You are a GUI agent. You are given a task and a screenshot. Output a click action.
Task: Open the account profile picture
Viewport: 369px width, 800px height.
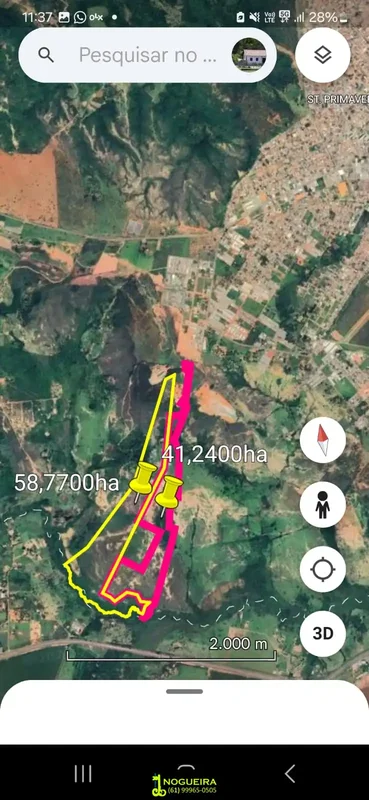pyautogui.click(x=249, y=55)
